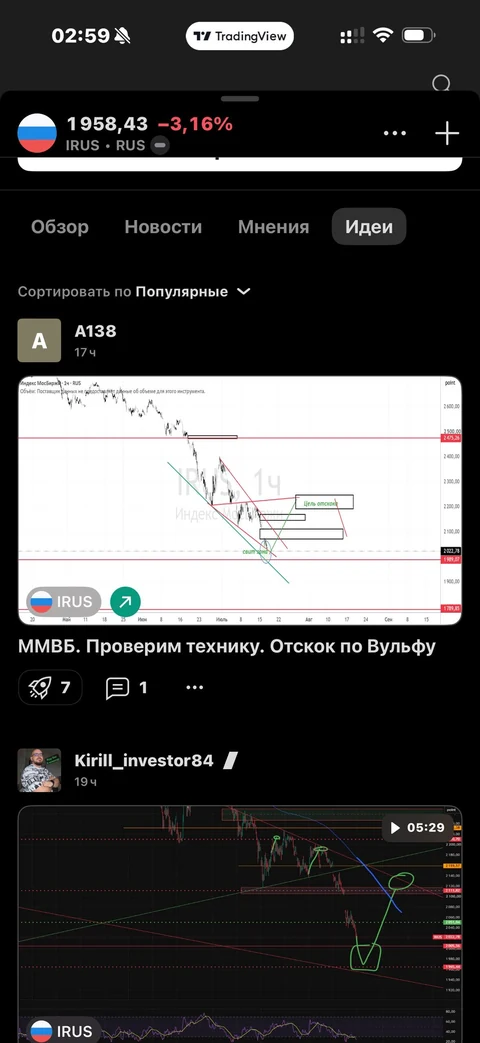Viewport: 480px width, 1043px height.
Task: Return to the app via TradingView pill
Action: 240,36
